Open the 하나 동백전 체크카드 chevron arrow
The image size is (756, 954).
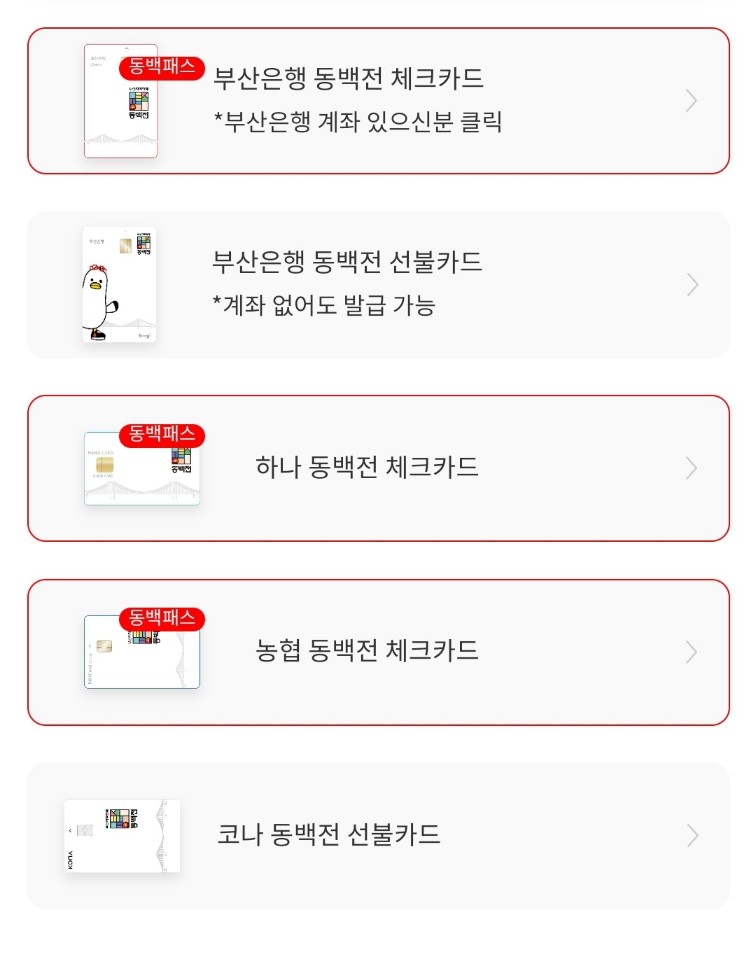tap(691, 468)
